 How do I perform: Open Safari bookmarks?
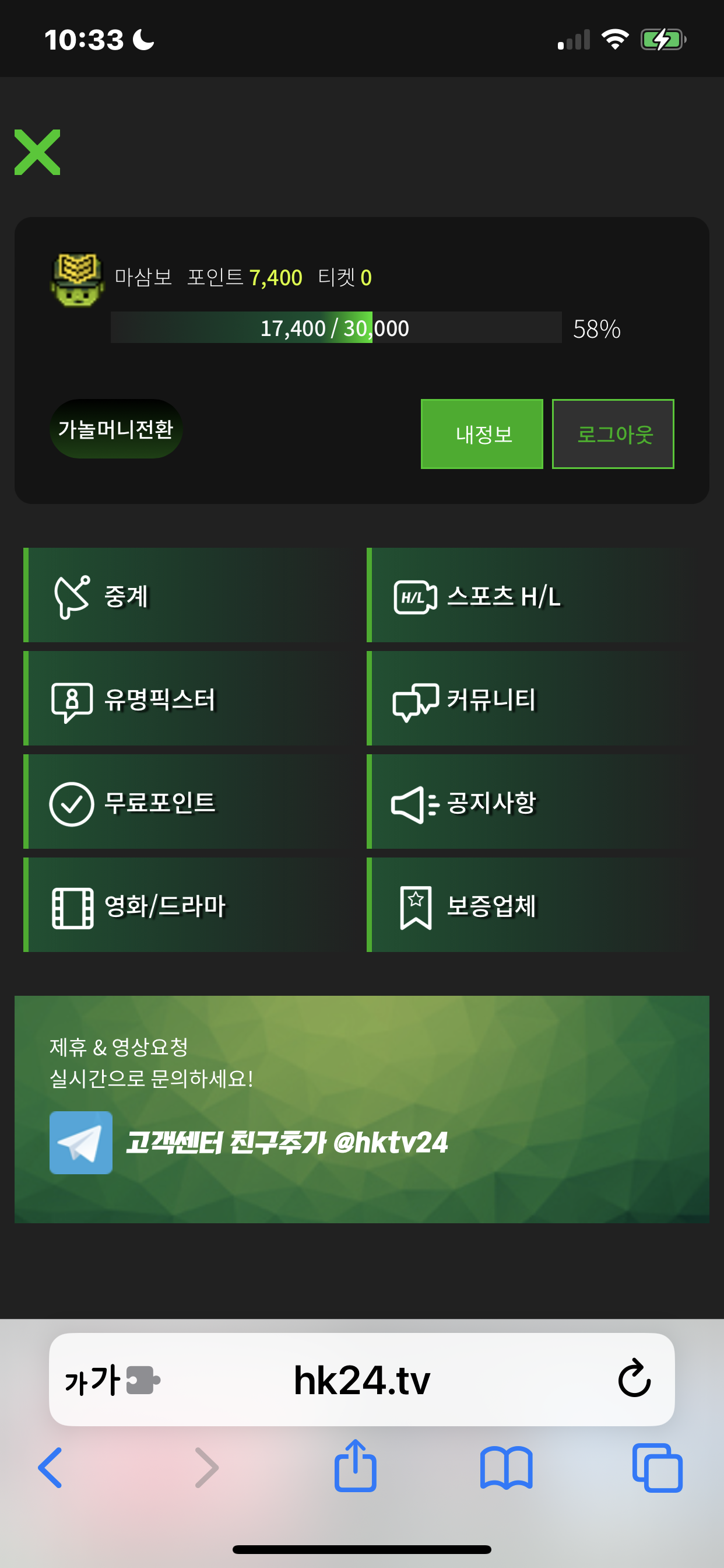(506, 1468)
